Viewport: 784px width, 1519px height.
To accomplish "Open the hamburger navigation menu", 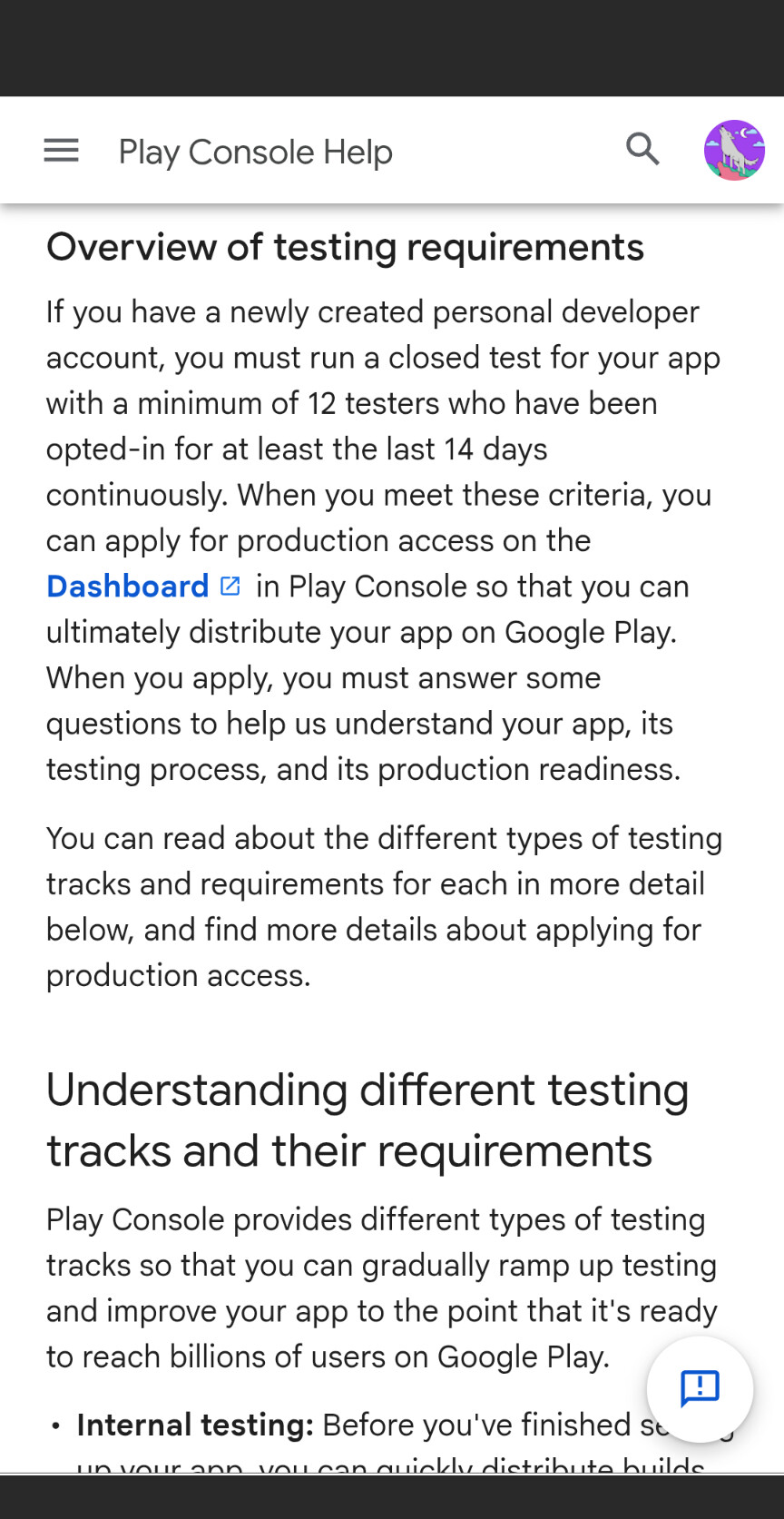I will click(x=62, y=151).
